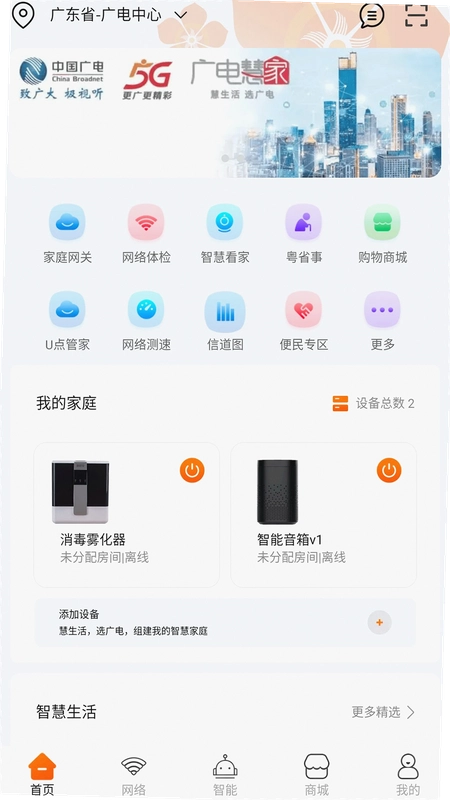The width and height of the screenshot is (450, 800).
Task: View 信道图
Action: [x=225, y=321]
